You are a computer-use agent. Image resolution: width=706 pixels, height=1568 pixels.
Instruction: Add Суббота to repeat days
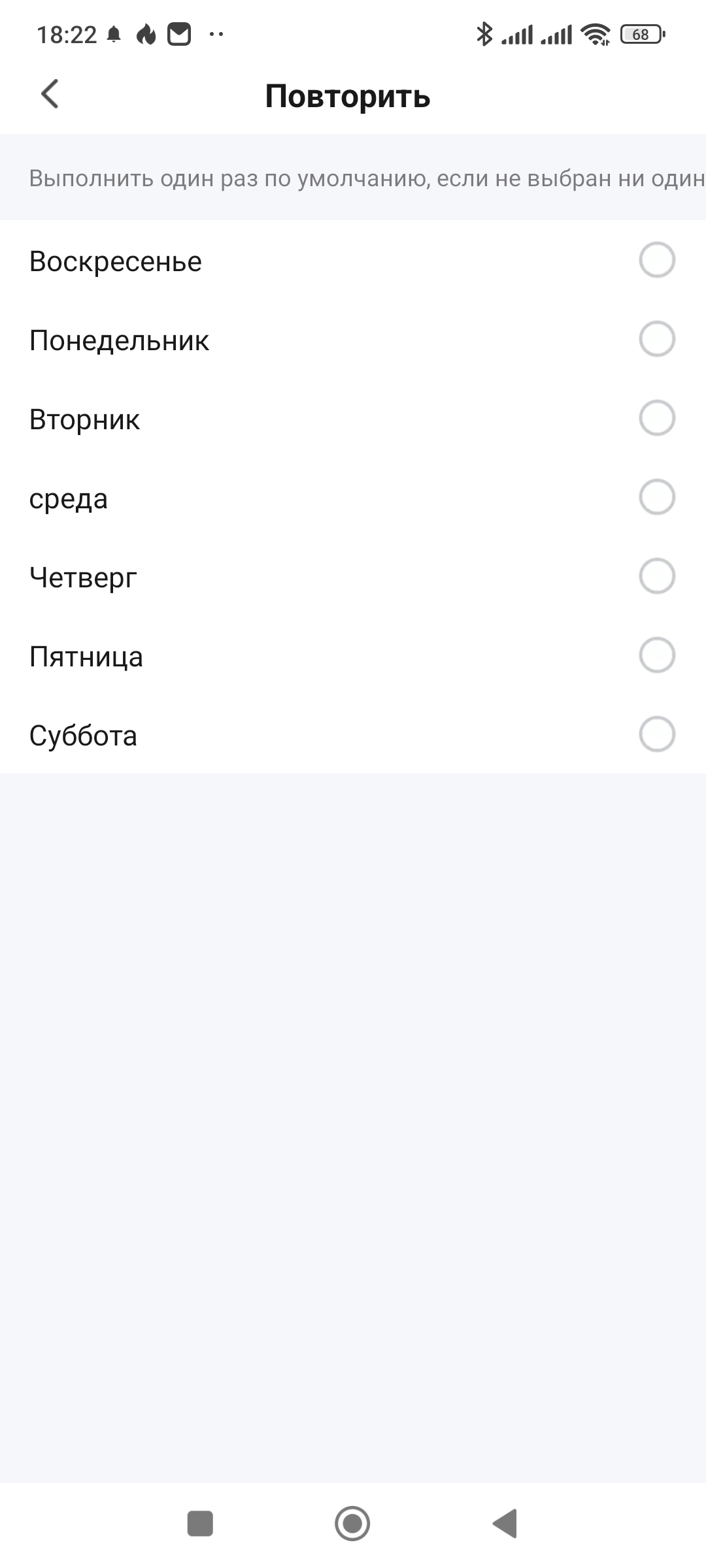(656, 734)
